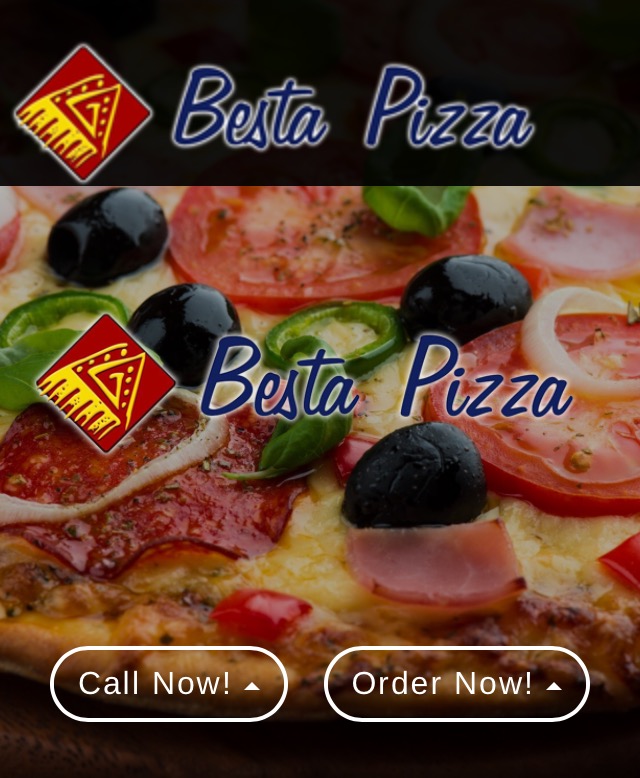
Task: Tap the Besta Pizza header logo link
Action: pos(273,111)
